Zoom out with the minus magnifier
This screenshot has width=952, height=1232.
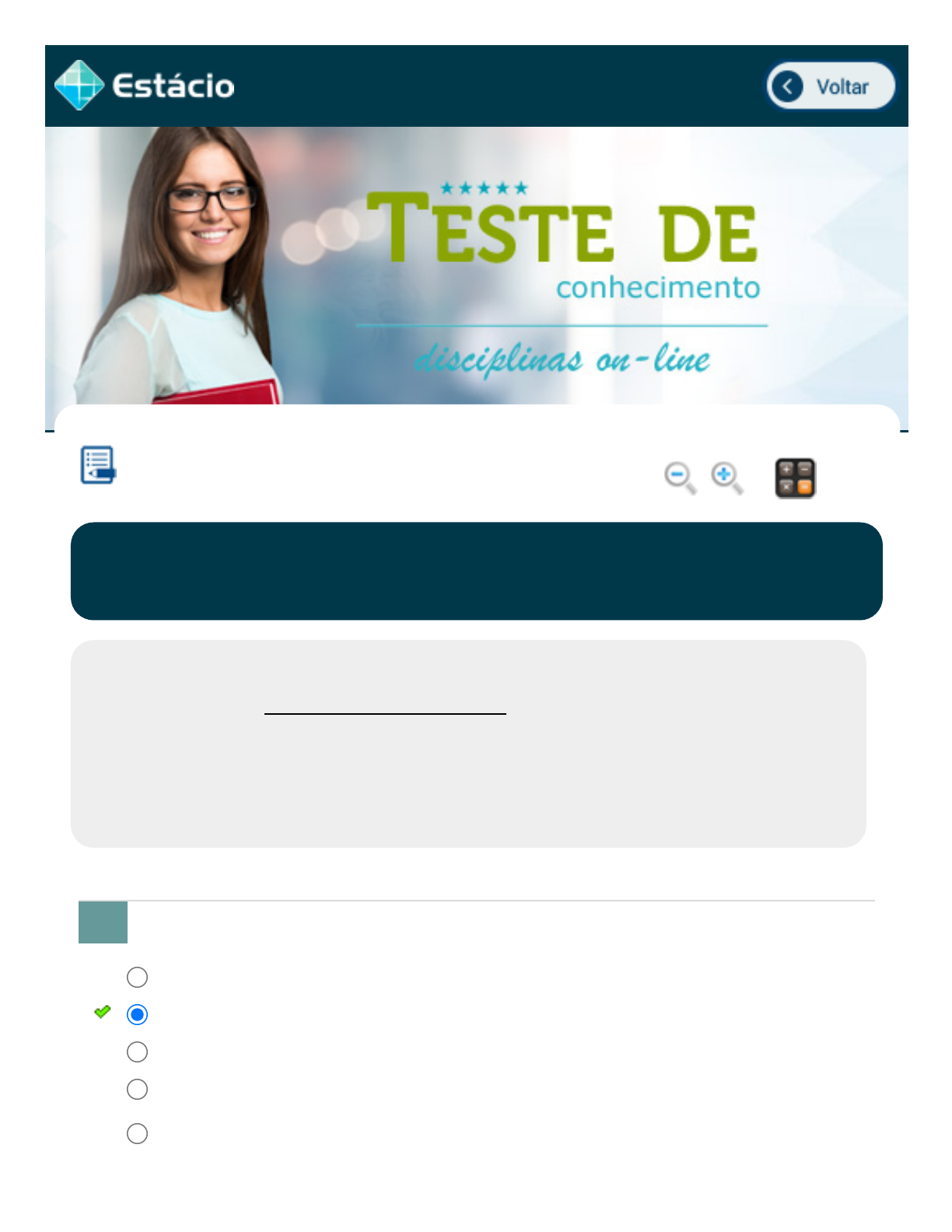[680, 477]
